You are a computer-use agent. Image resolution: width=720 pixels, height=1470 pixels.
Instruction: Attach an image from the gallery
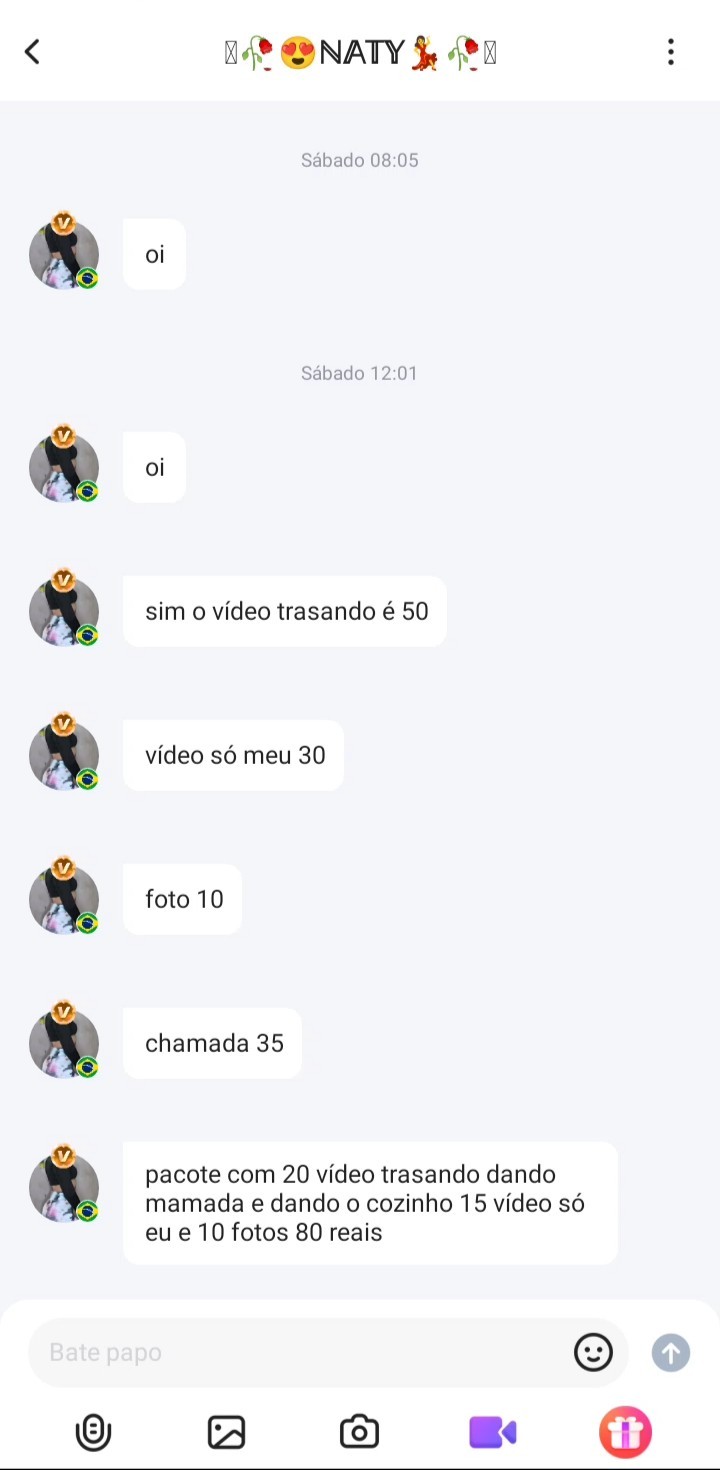(226, 1432)
